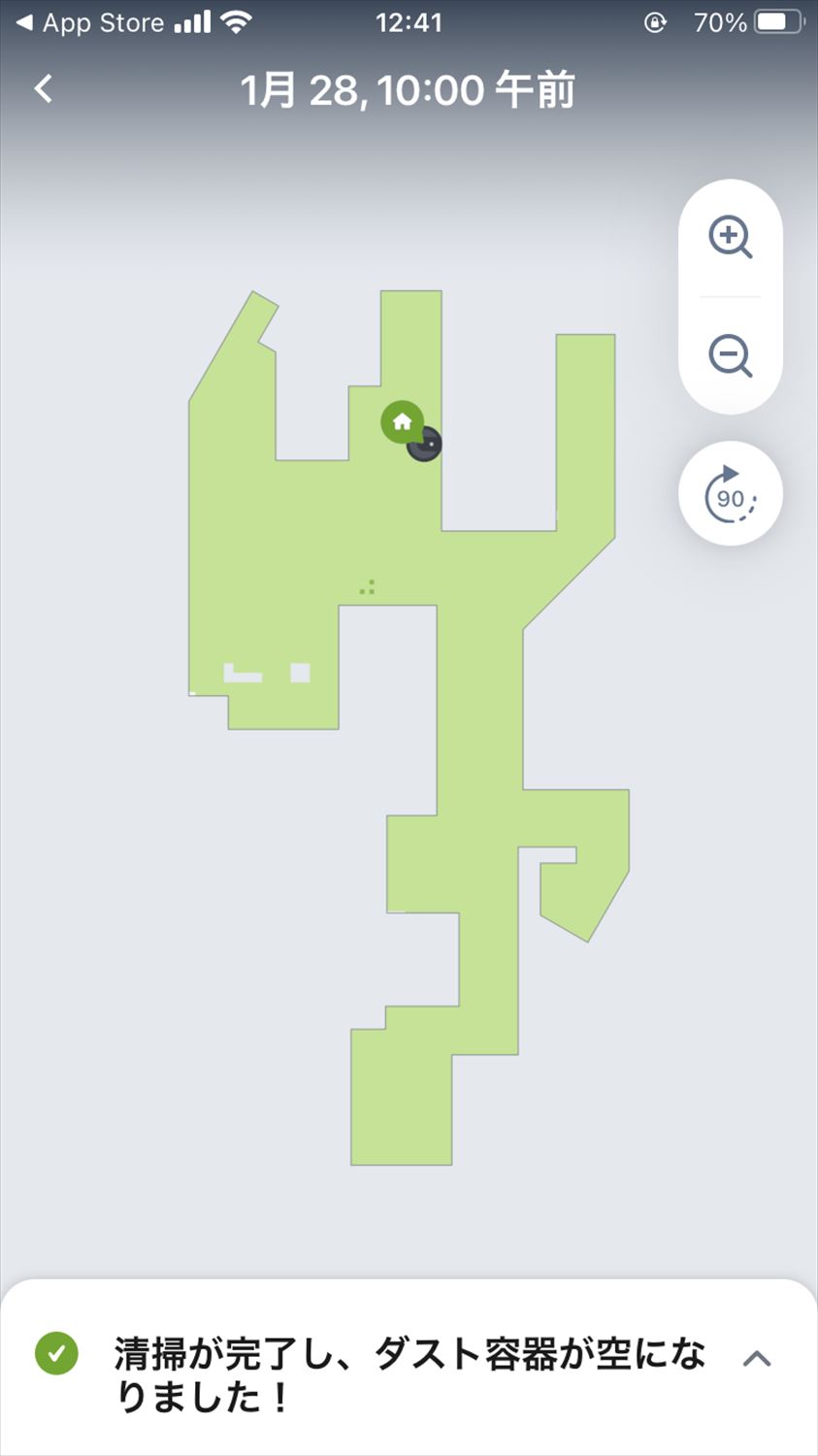818x1456 pixels.
Task: Zoom out of the cleaning map
Action: [730, 355]
